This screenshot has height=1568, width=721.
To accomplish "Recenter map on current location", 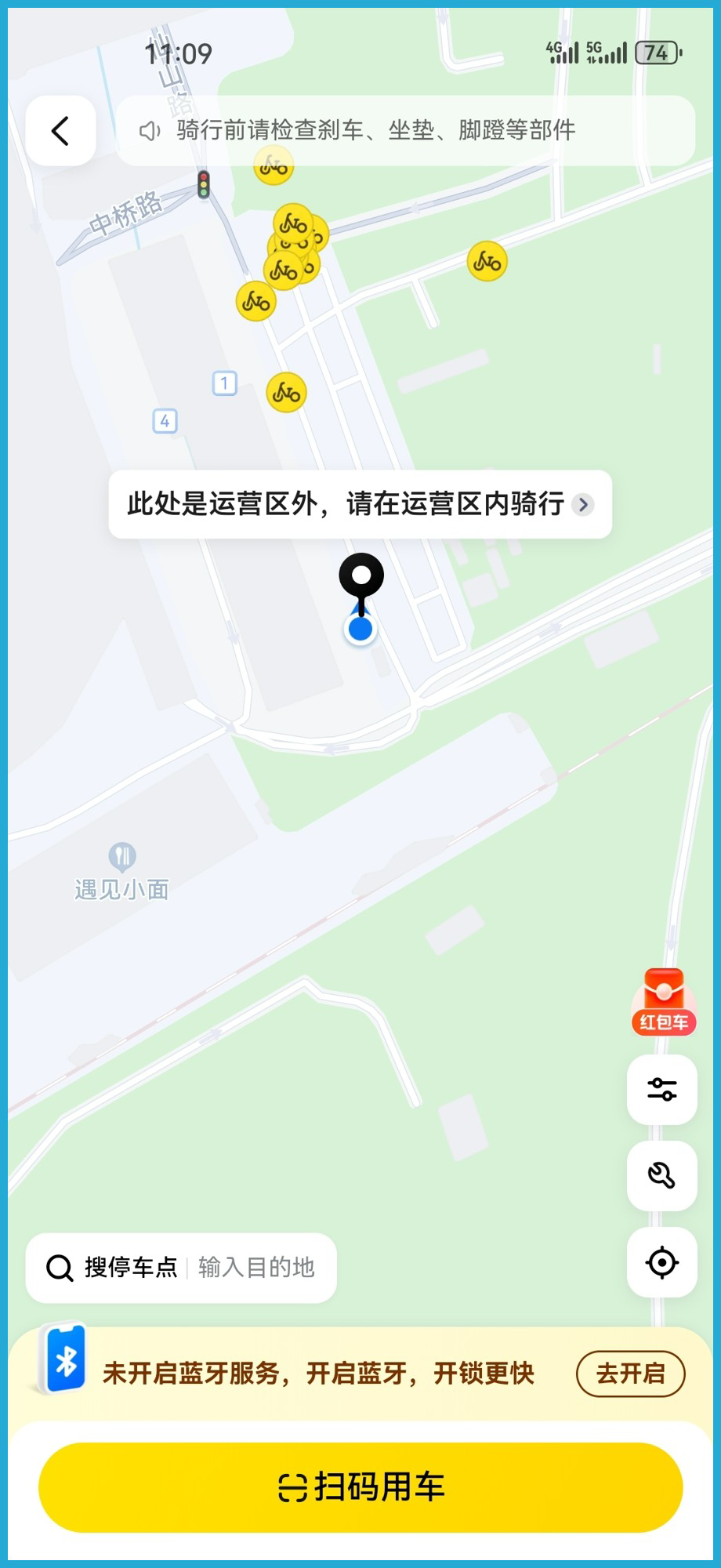I will [x=662, y=1262].
